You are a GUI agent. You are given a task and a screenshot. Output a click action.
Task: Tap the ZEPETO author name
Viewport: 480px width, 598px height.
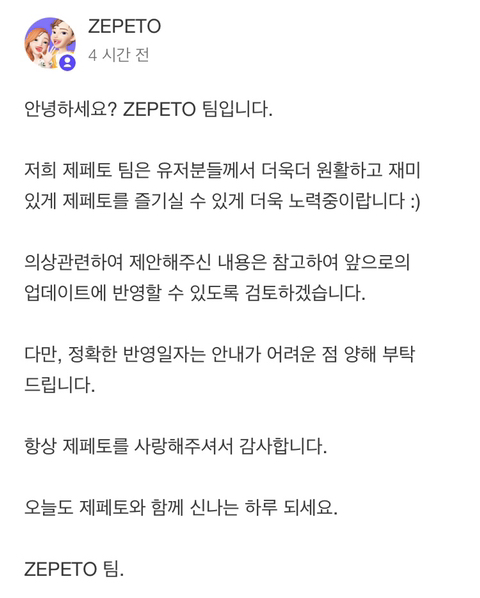124,26
